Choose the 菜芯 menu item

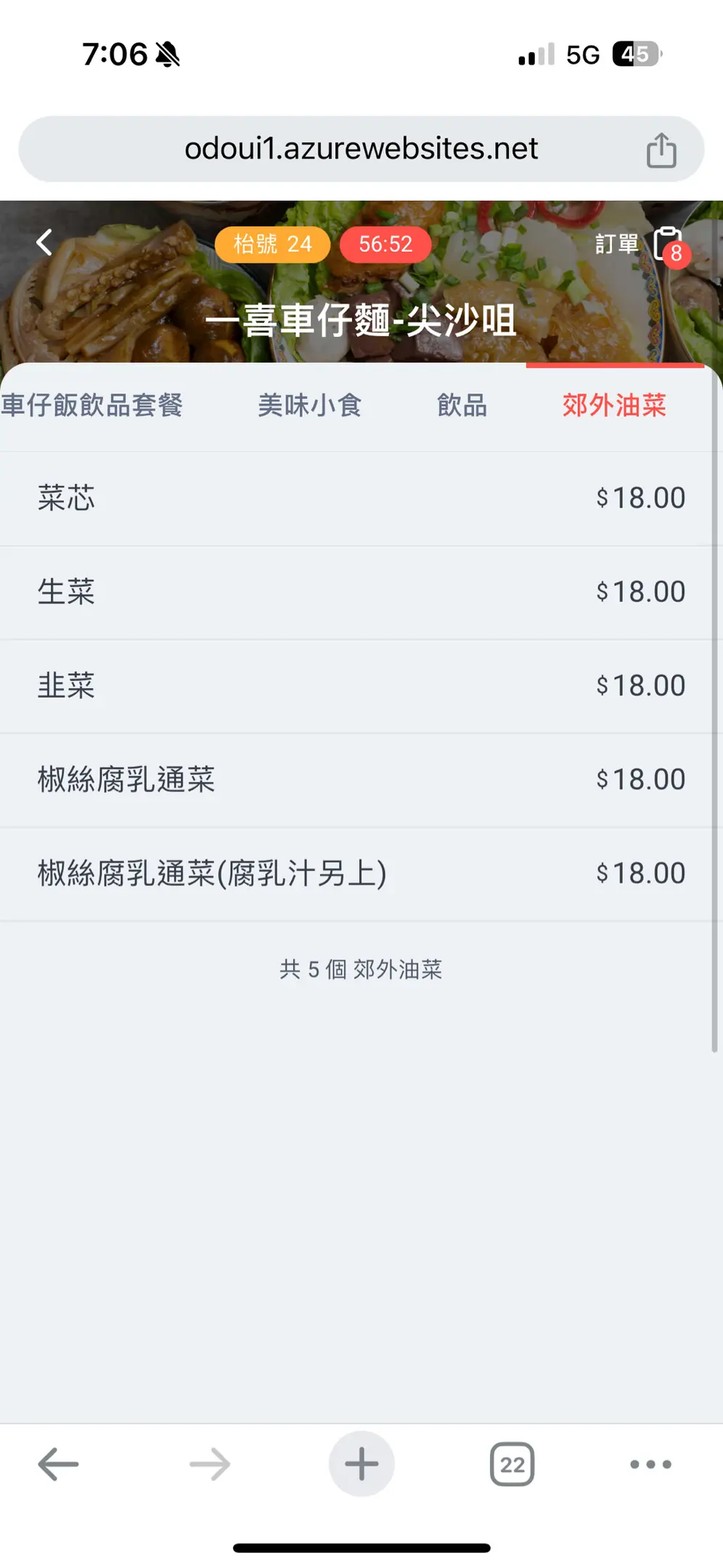pyautogui.click(x=356, y=499)
